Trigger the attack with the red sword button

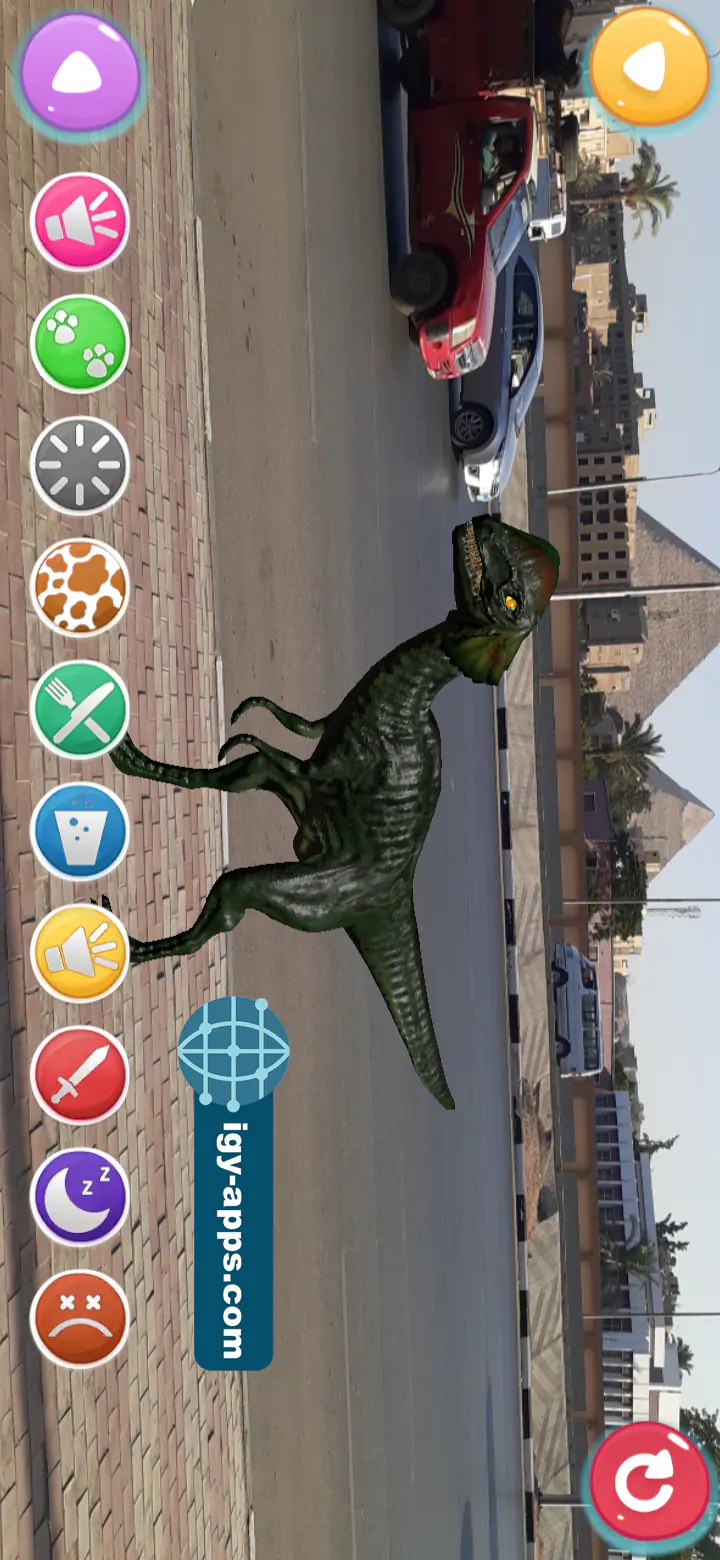pos(80,1075)
